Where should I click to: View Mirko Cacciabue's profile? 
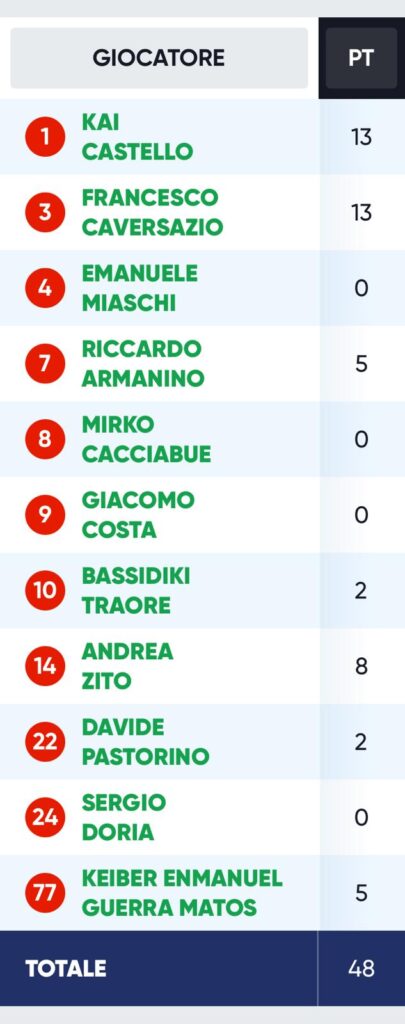[146, 439]
